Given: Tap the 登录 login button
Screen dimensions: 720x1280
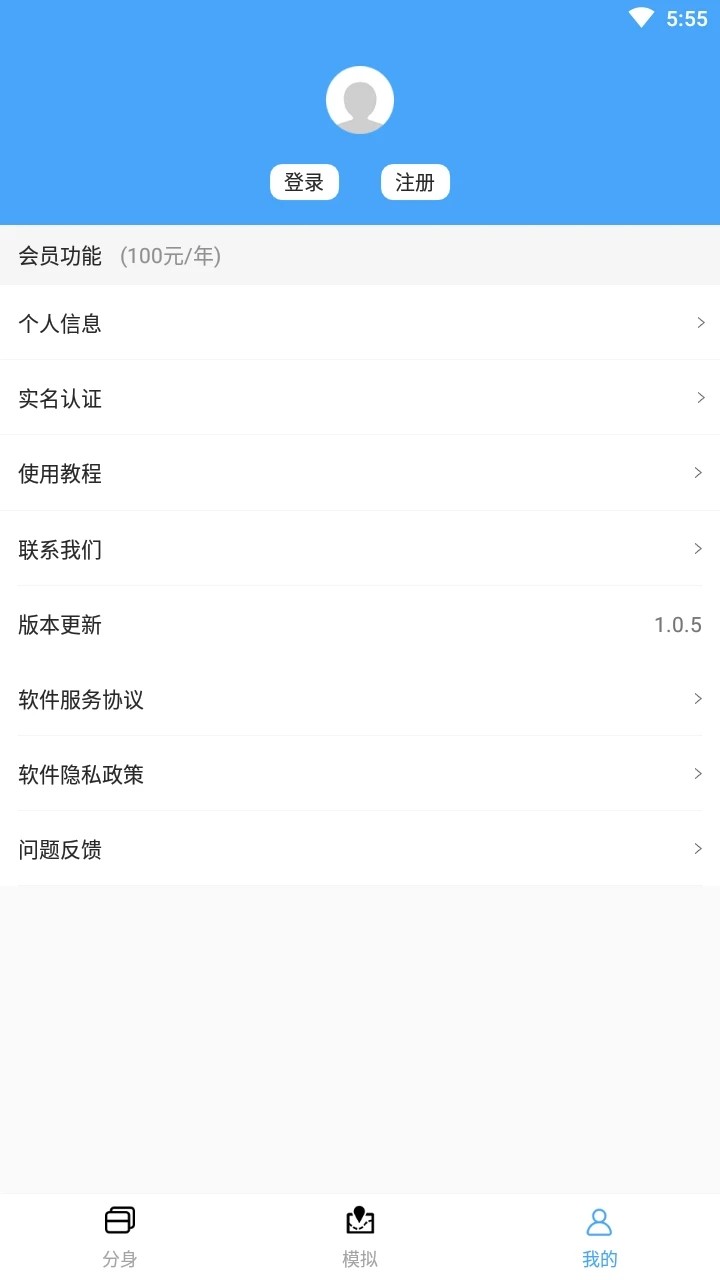Looking at the screenshot, I should [304, 182].
